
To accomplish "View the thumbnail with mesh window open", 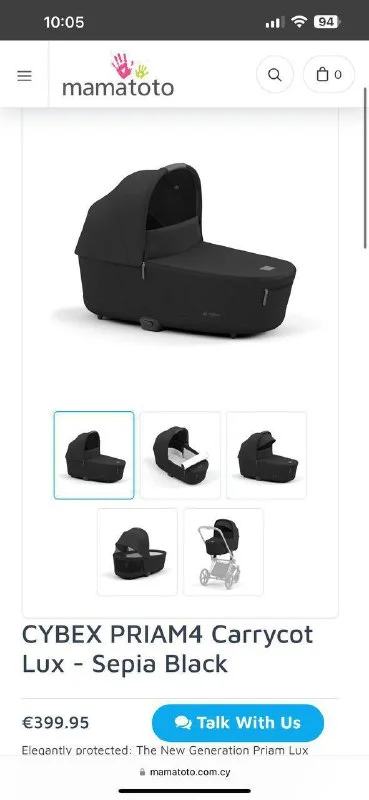I will coord(137,552).
